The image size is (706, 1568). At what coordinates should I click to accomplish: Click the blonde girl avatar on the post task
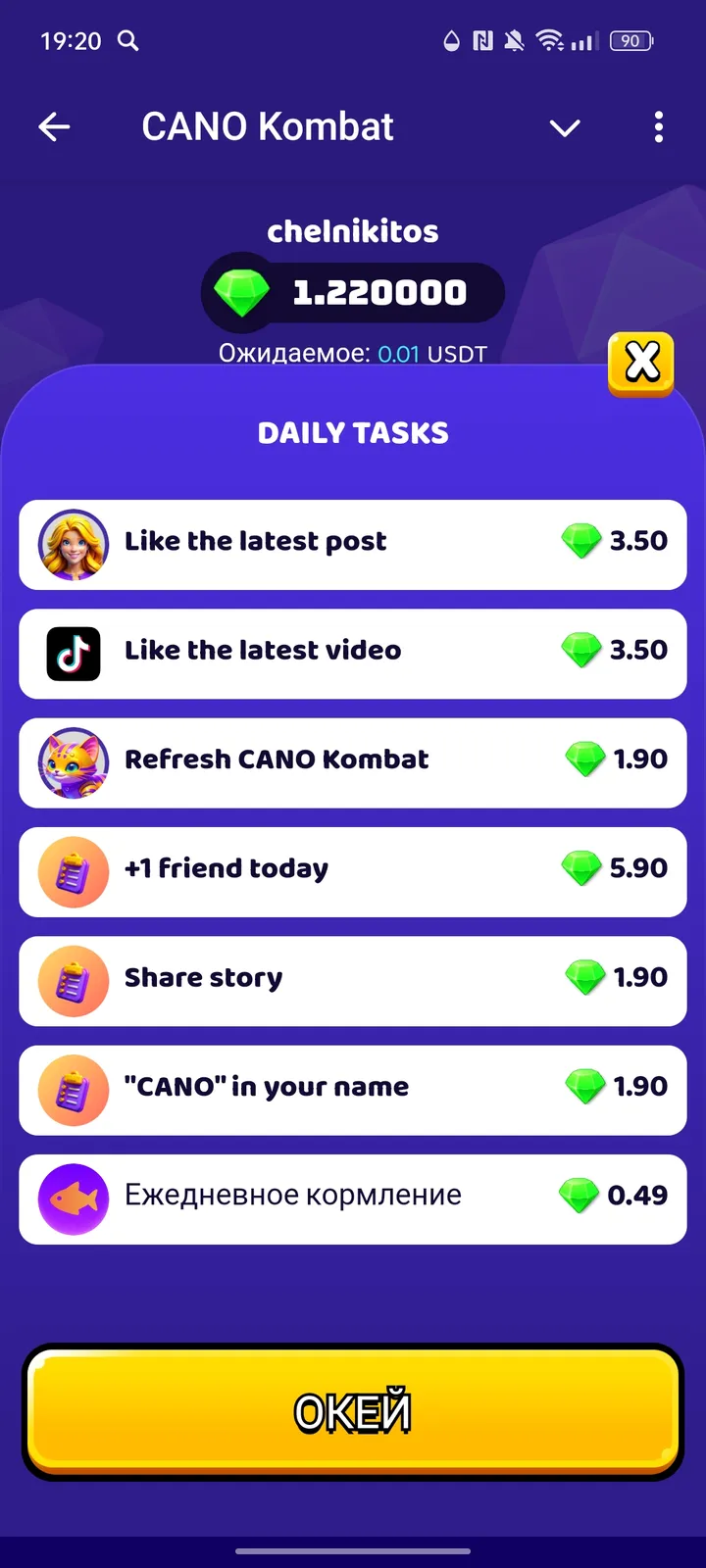coord(73,545)
